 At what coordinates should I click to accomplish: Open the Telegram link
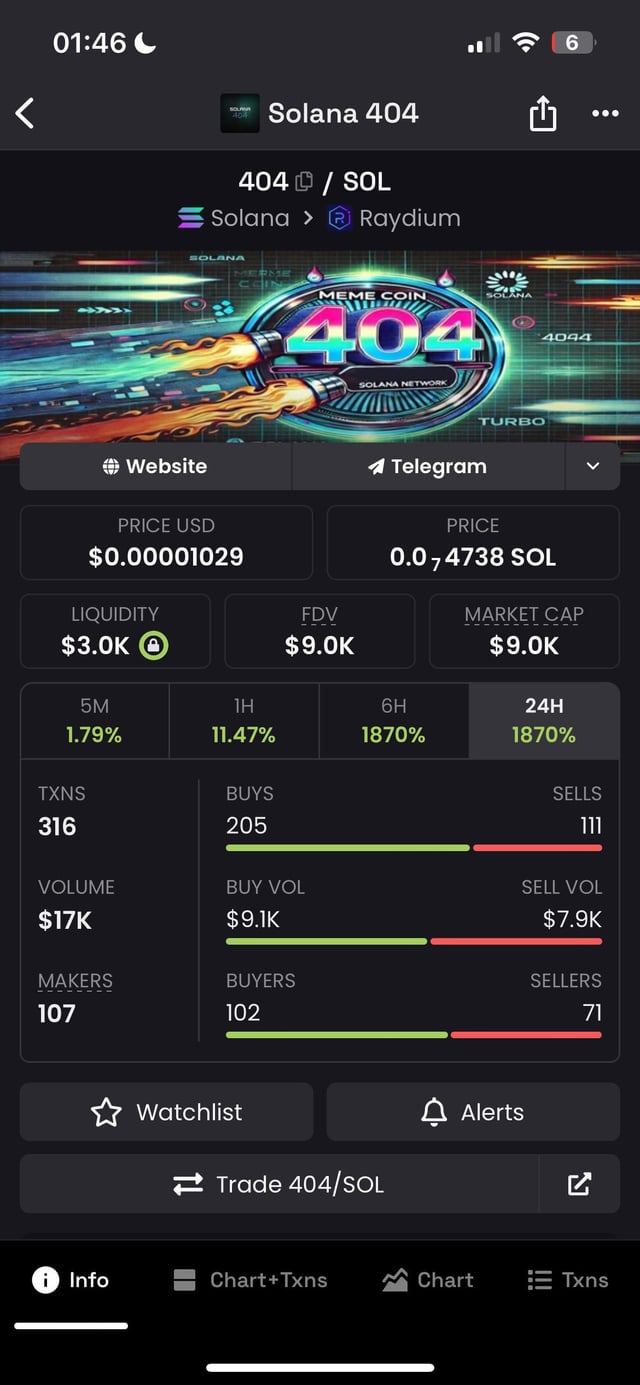pyautogui.click(x=427, y=466)
